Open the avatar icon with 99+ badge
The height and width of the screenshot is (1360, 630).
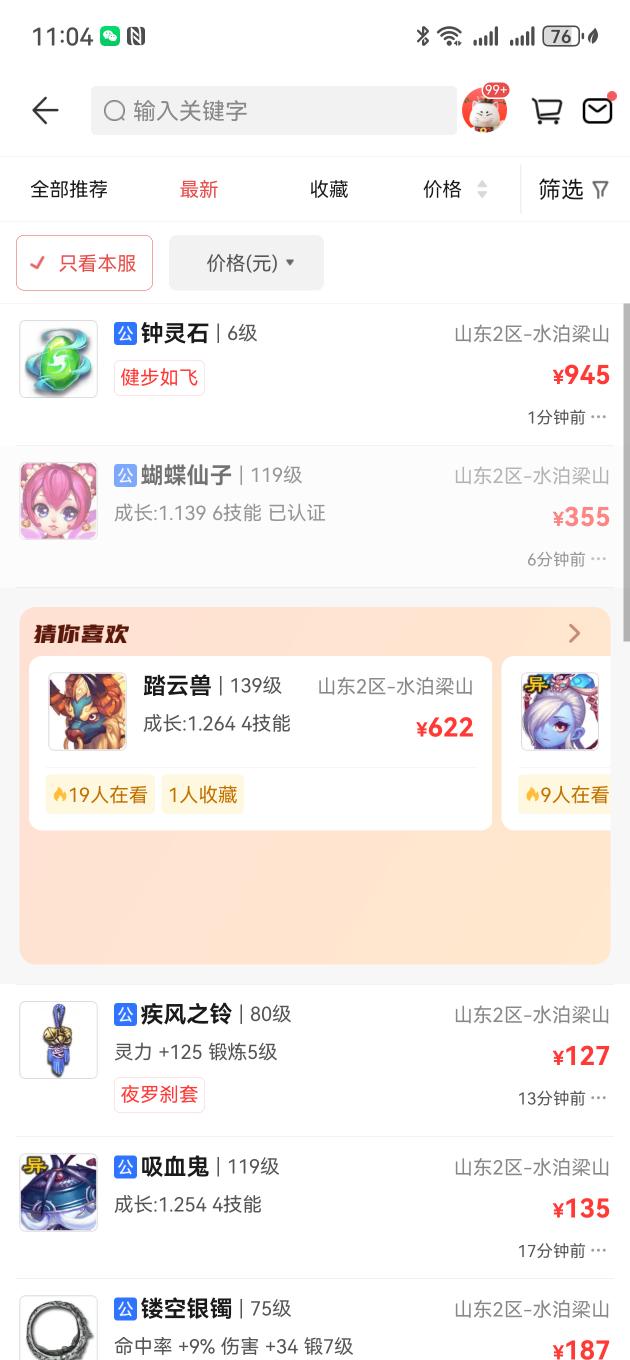coord(484,110)
